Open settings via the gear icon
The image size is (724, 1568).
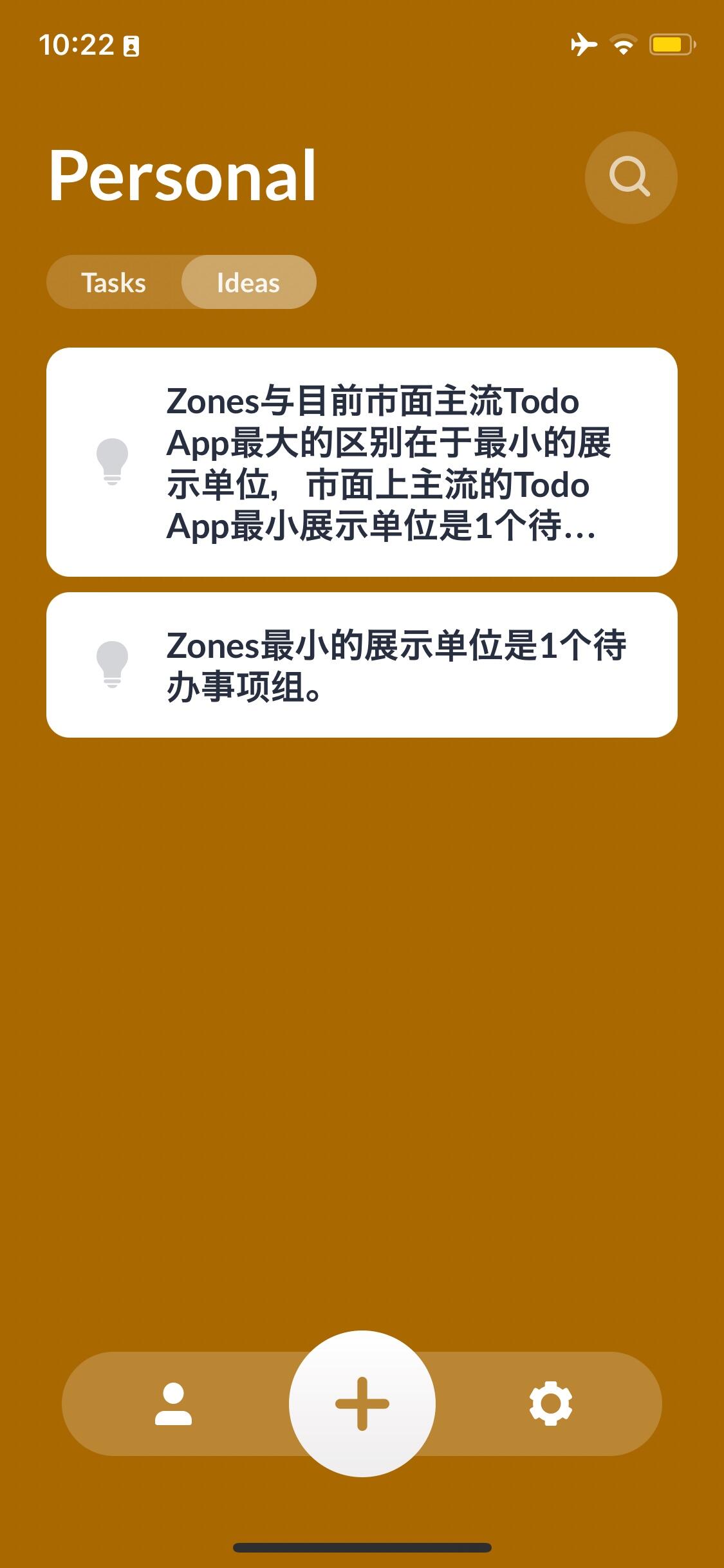[x=551, y=1404]
